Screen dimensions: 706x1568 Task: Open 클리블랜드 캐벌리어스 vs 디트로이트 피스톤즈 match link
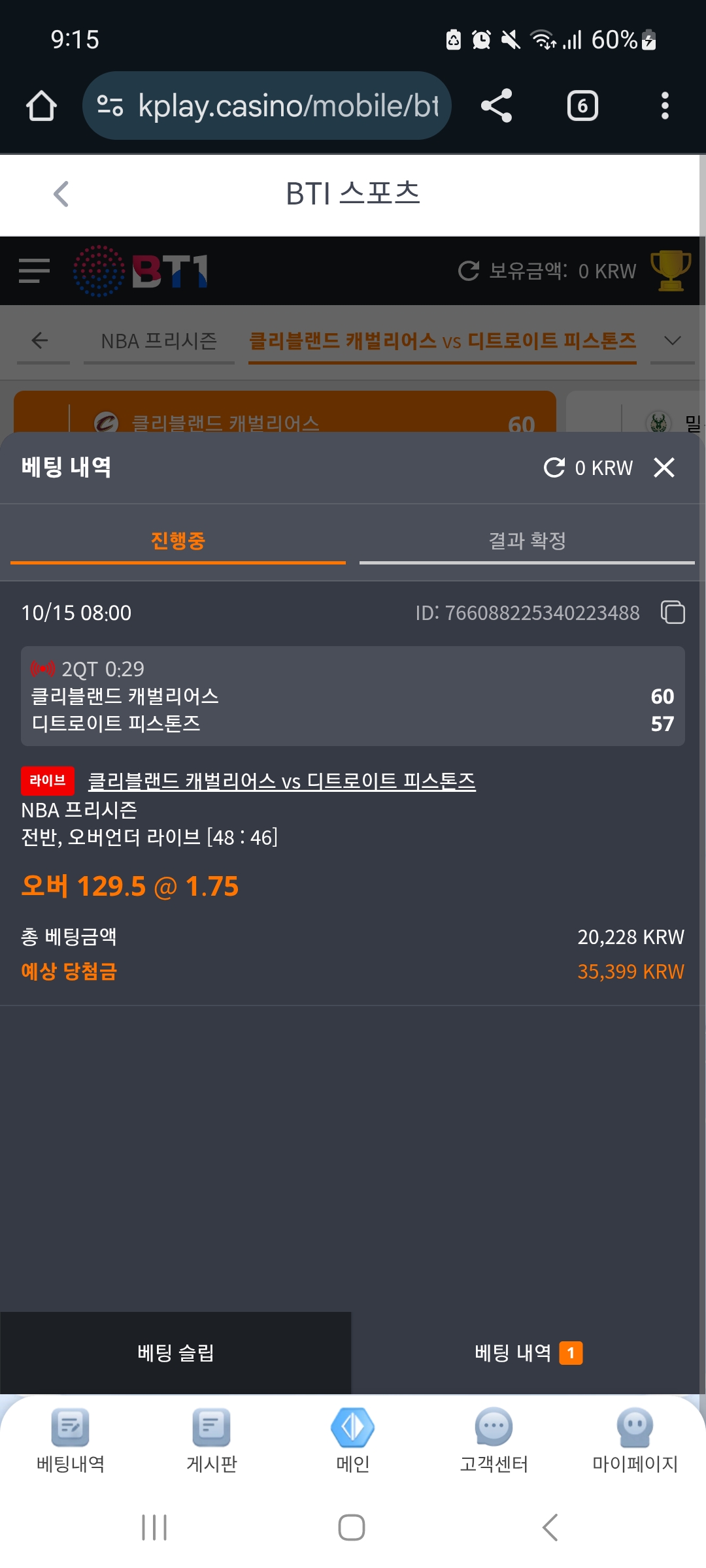click(x=282, y=781)
